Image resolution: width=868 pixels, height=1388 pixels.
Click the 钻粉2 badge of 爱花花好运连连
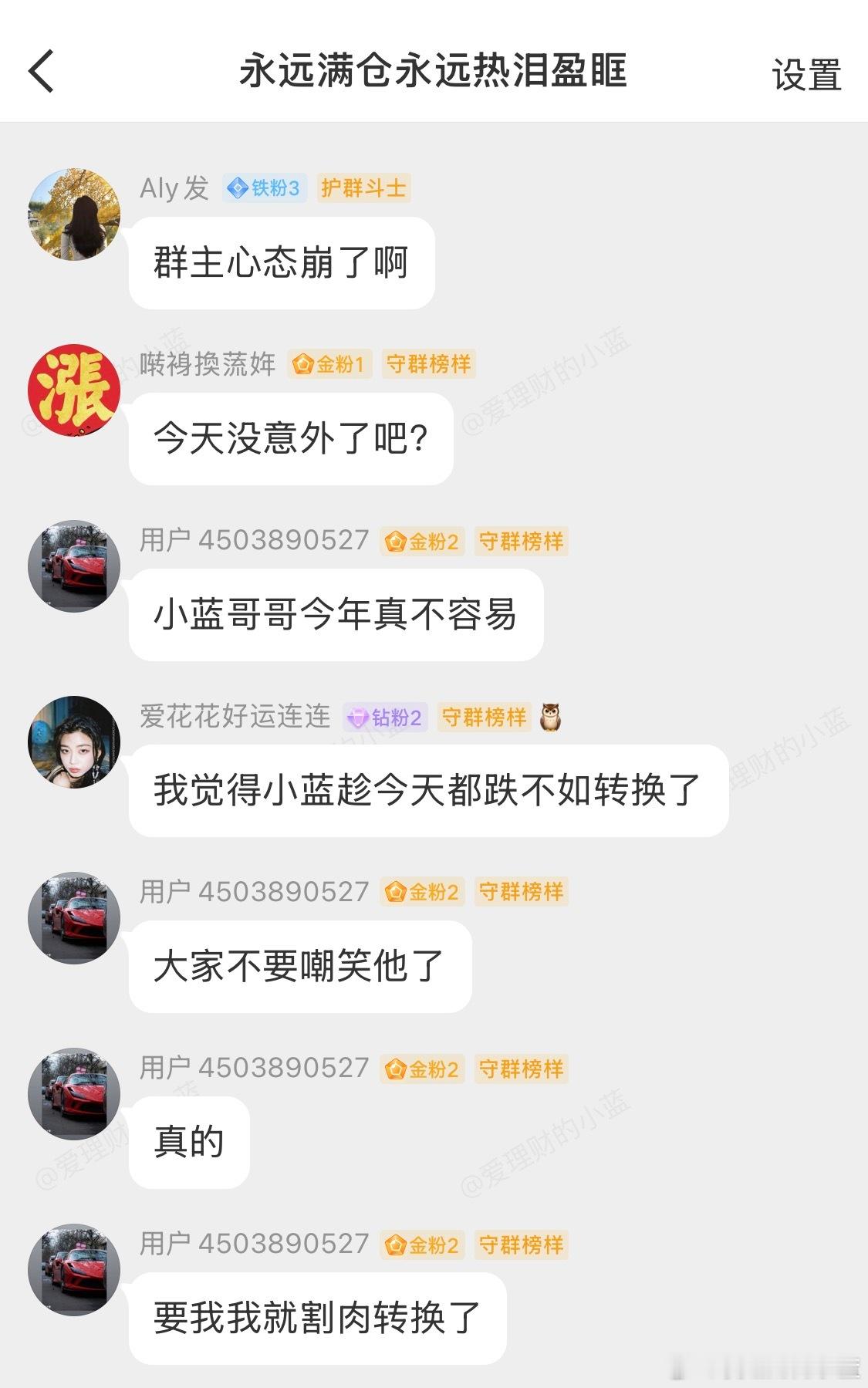click(x=387, y=717)
